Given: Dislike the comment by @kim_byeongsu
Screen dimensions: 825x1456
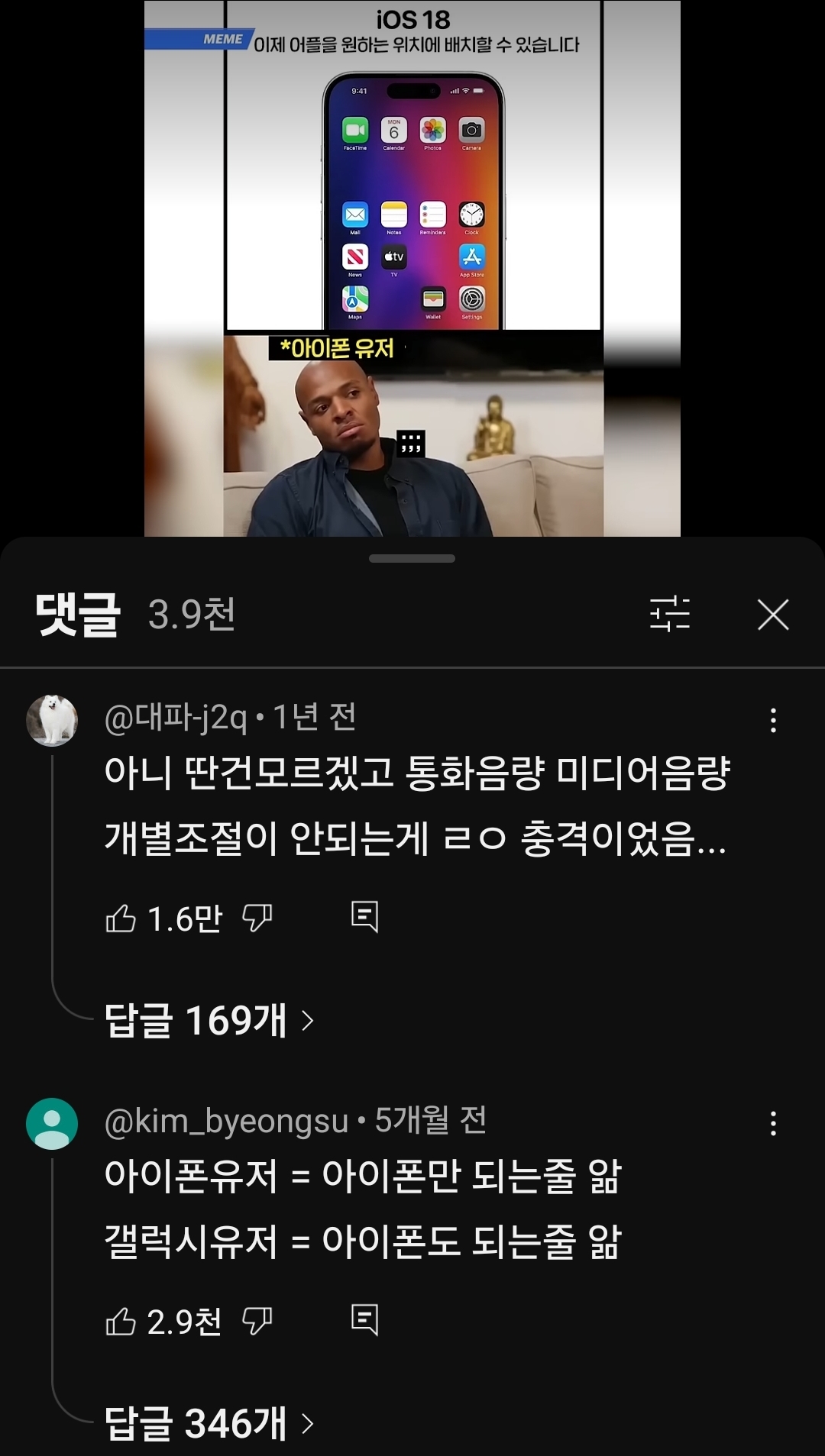Looking at the screenshot, I should coord(257,1321).
